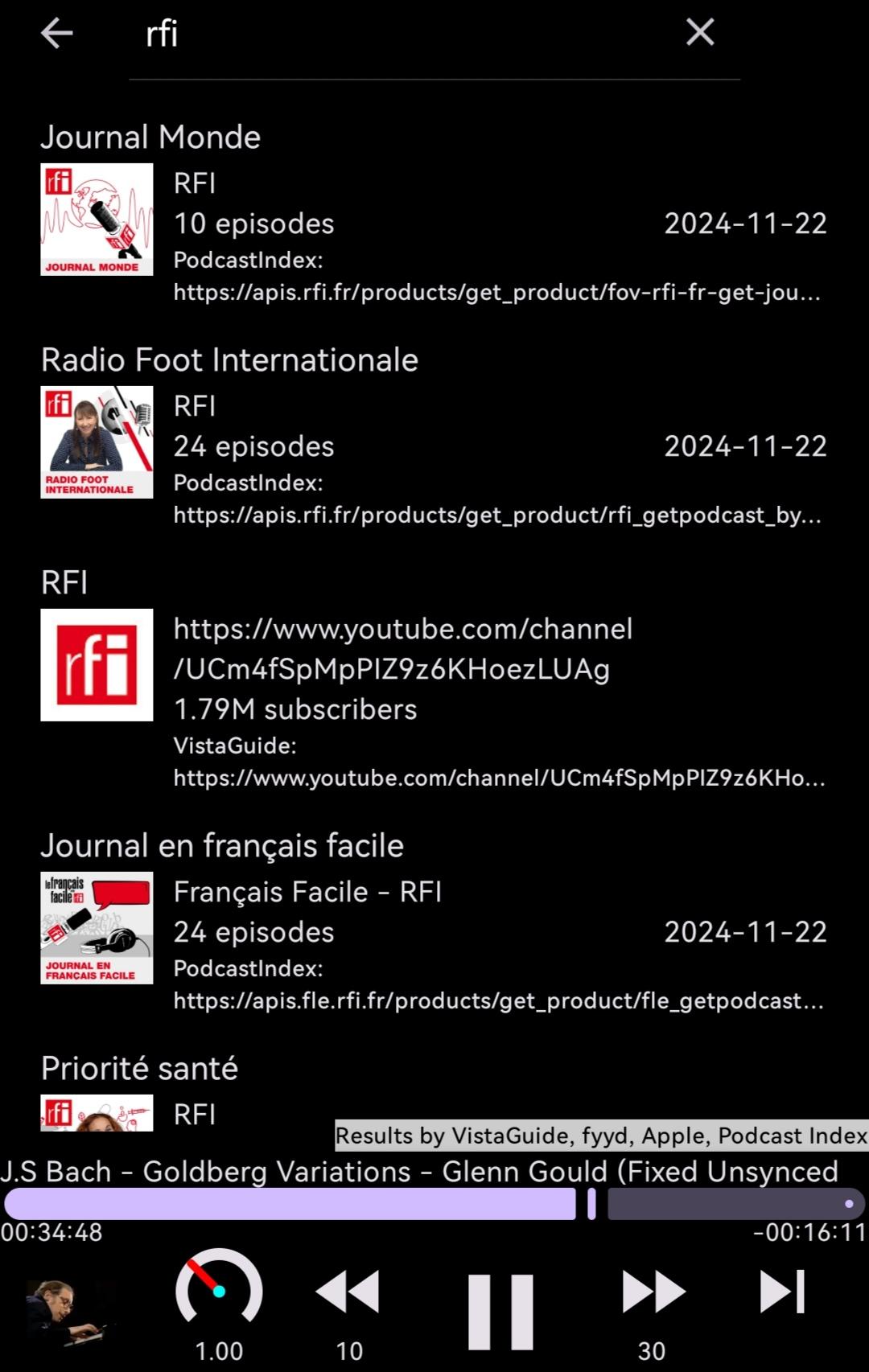This screenshot has width=869, height=1372.
Task: Pause the Goldberg Variations playback
Action: click(x=500, y=1311)
